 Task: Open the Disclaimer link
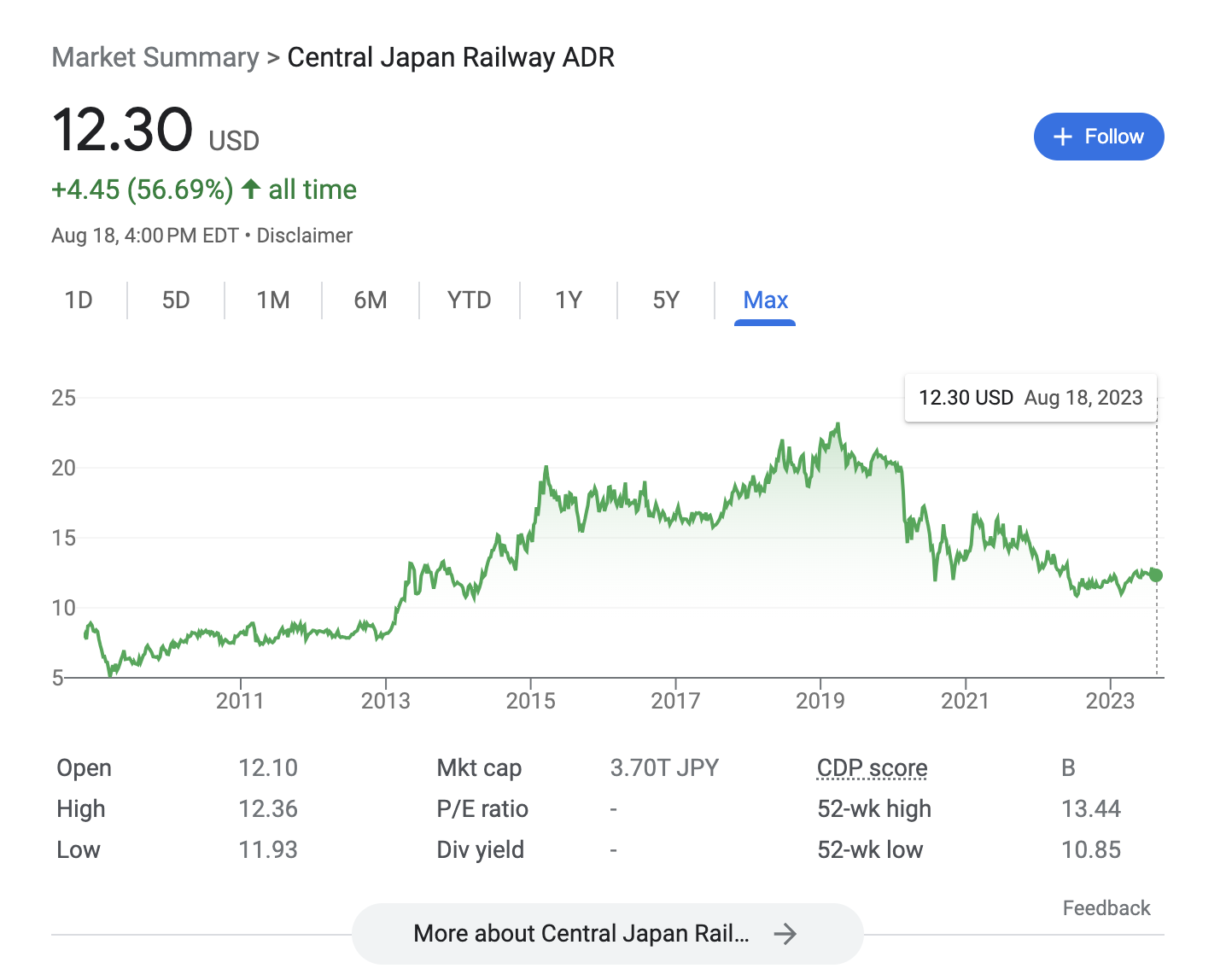(x=304, y=236)
